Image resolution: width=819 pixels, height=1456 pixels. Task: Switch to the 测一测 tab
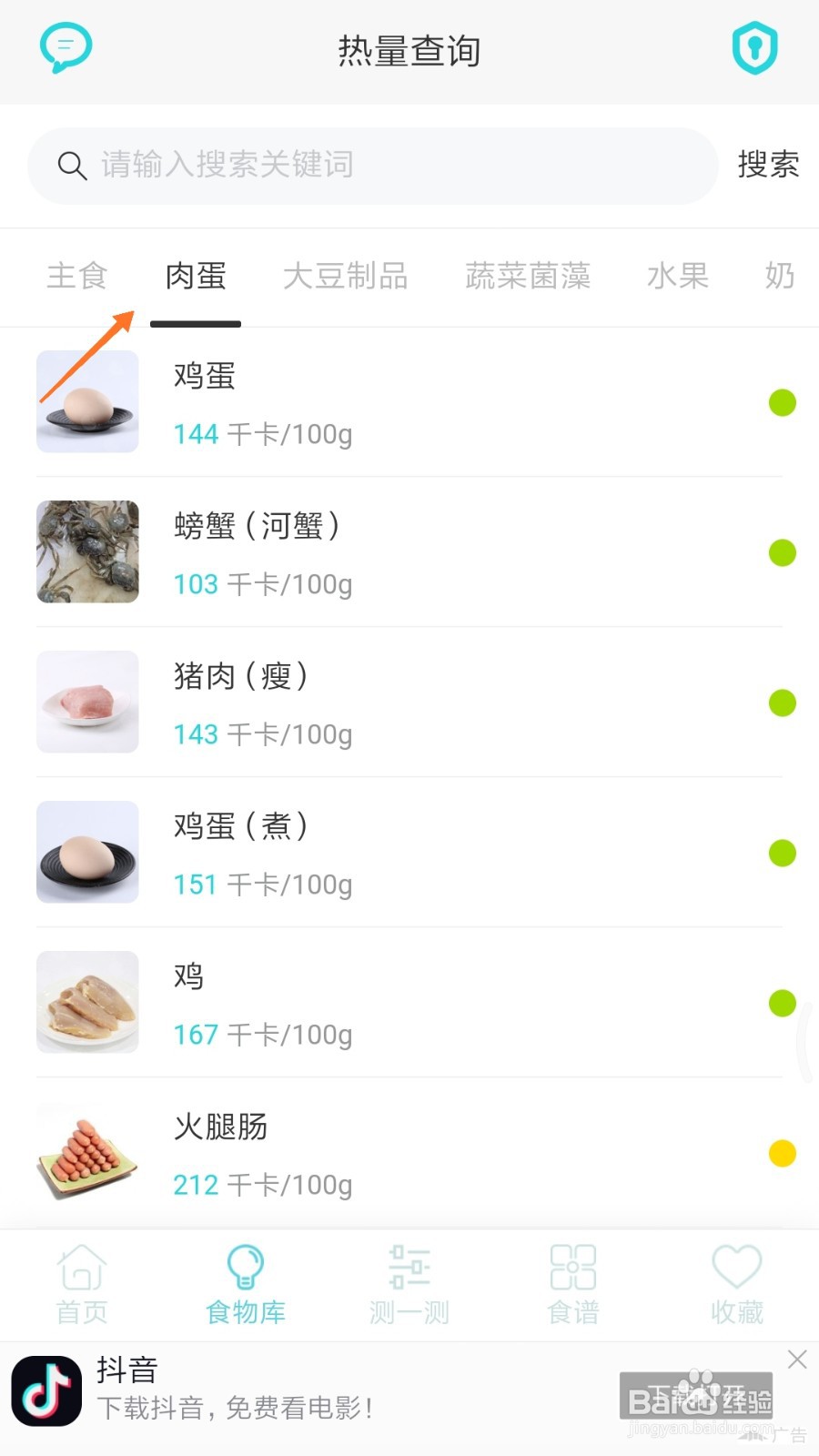point(409,1285)
